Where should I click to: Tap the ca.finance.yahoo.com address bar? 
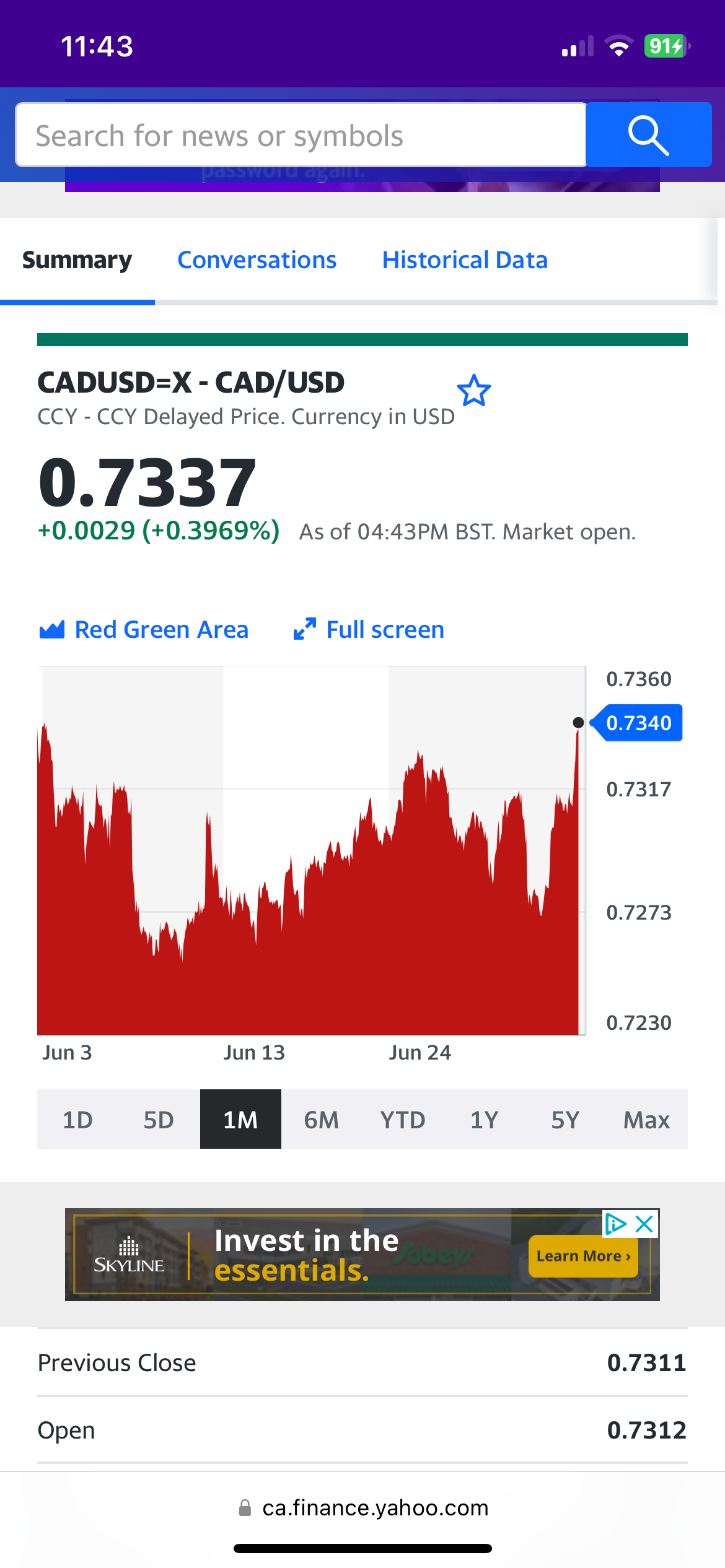(x=363, y=1507)
